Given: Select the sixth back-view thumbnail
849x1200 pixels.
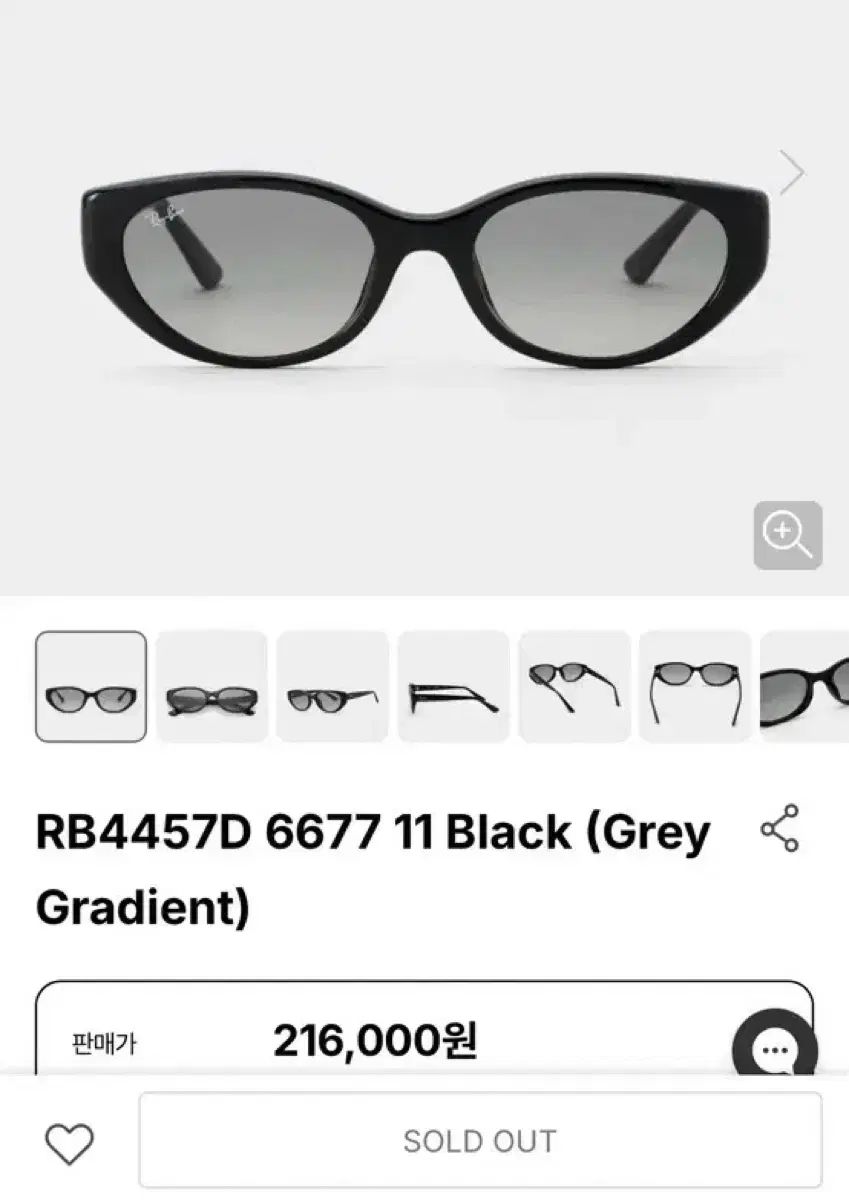Looking at the screenshot, I should click(x=694, y=686).
